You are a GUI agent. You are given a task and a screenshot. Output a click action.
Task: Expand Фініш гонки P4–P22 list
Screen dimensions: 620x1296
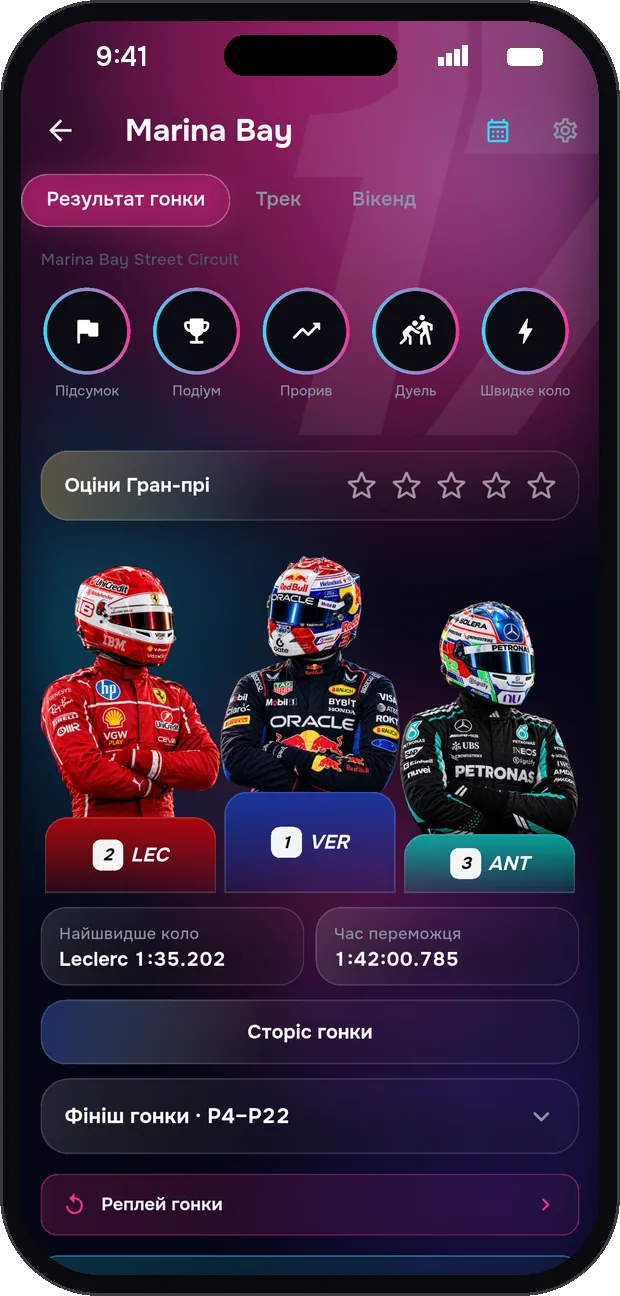pos(310,1116)
